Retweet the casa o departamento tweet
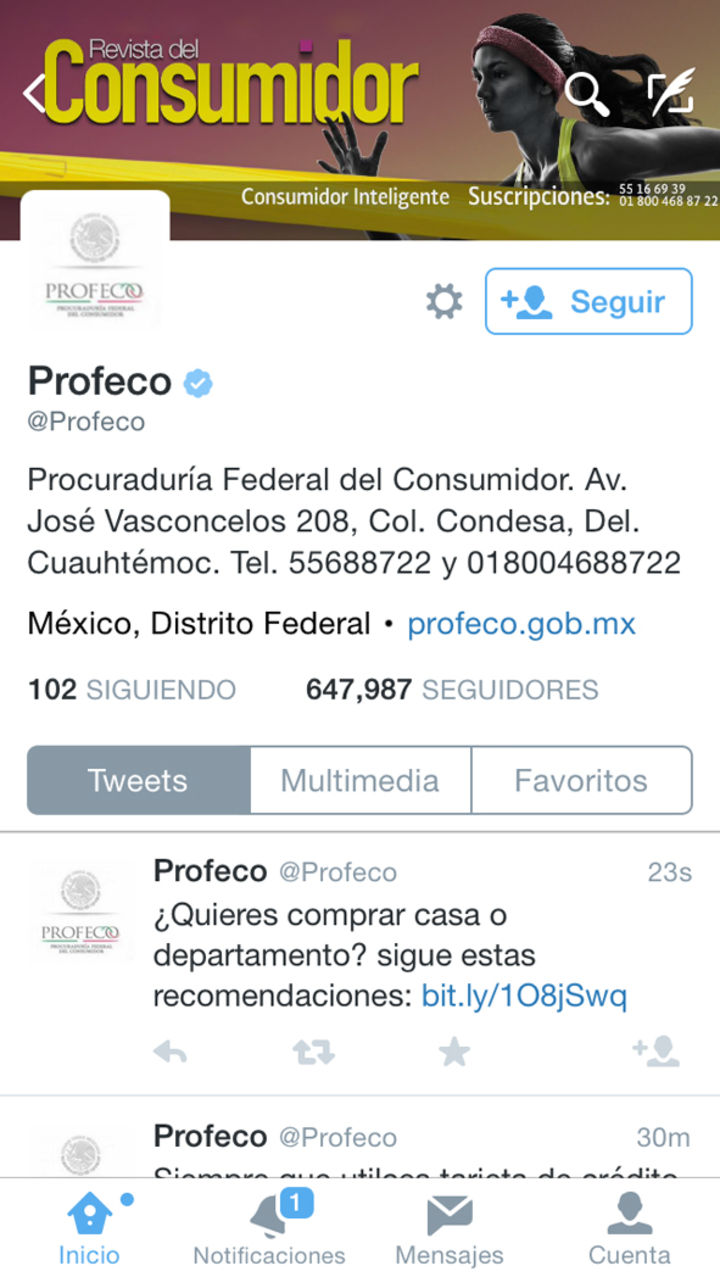 (x=312, y=1051)
